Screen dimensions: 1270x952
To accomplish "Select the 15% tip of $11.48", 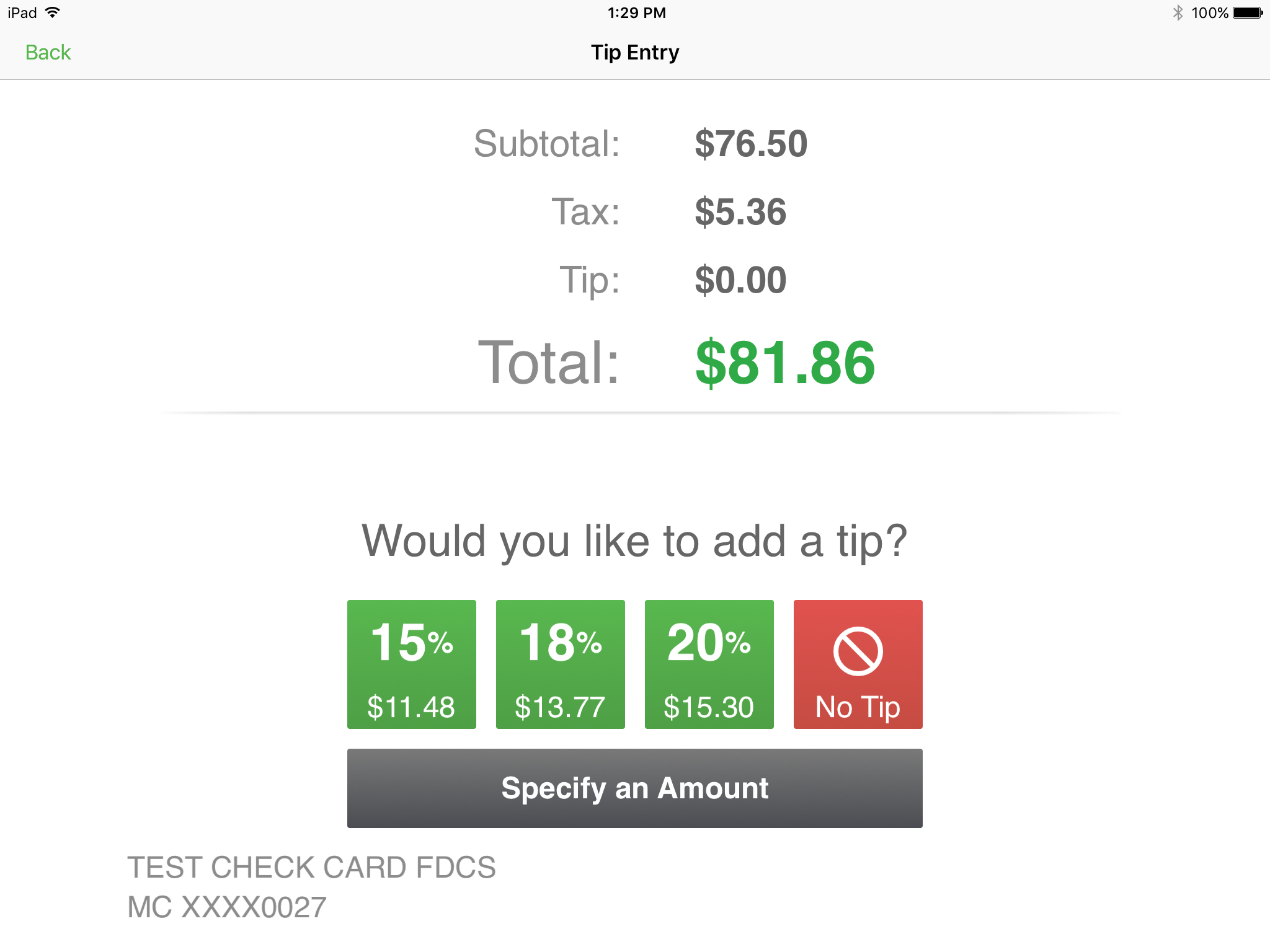I will point(411,664).
